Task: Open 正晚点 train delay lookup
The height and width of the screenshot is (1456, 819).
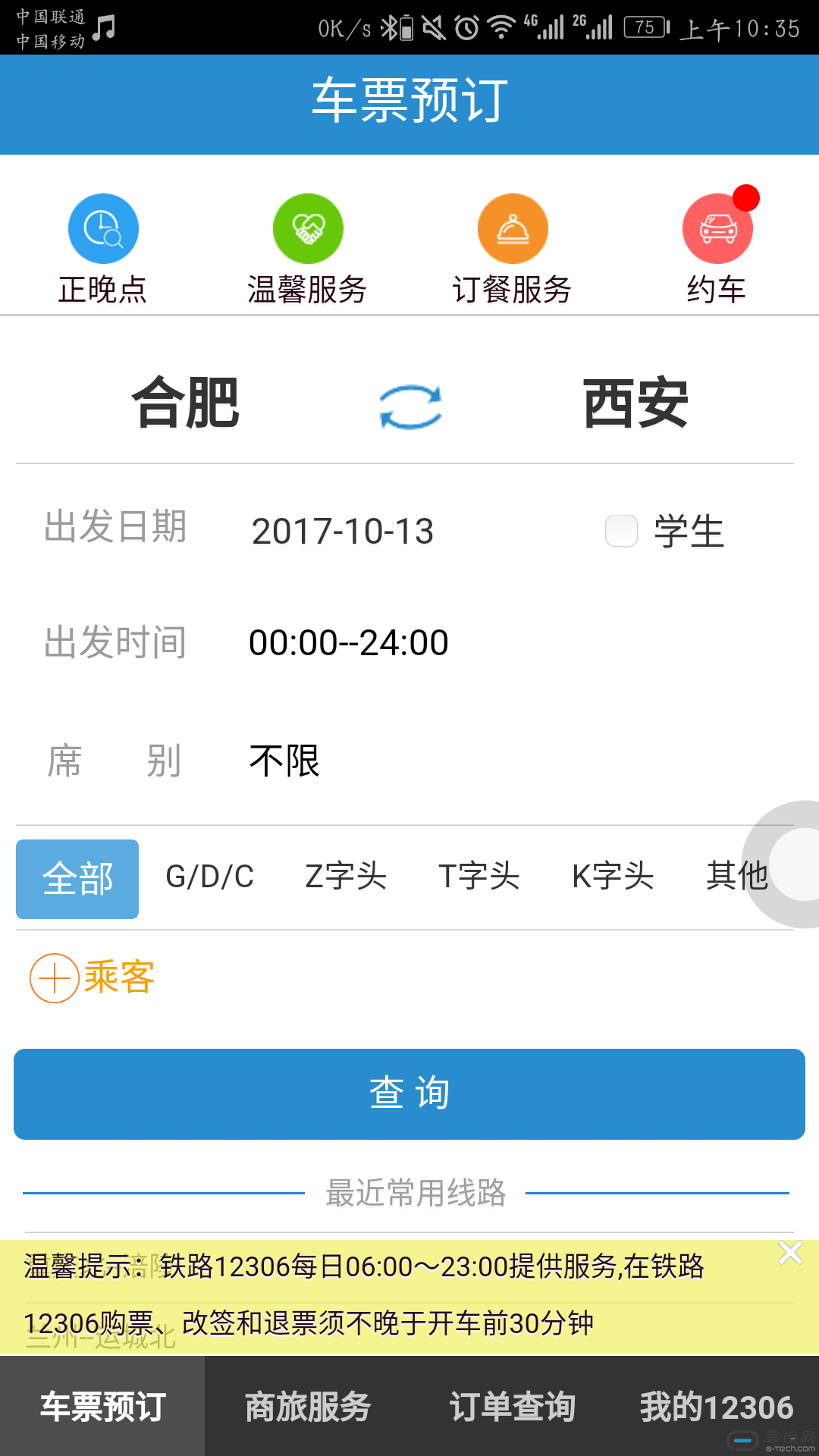Action: coord(103,249)
